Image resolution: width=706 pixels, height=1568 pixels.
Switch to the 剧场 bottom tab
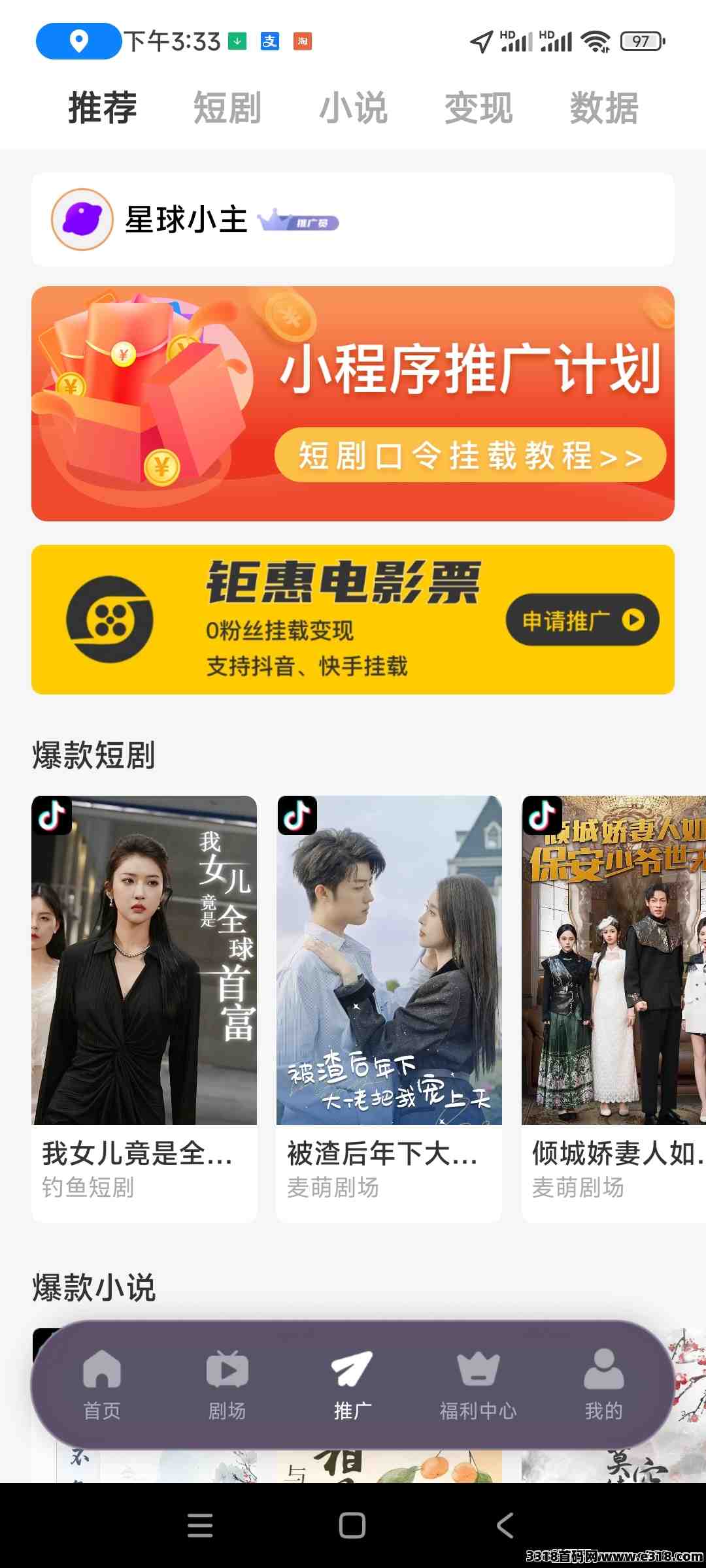227,1383
